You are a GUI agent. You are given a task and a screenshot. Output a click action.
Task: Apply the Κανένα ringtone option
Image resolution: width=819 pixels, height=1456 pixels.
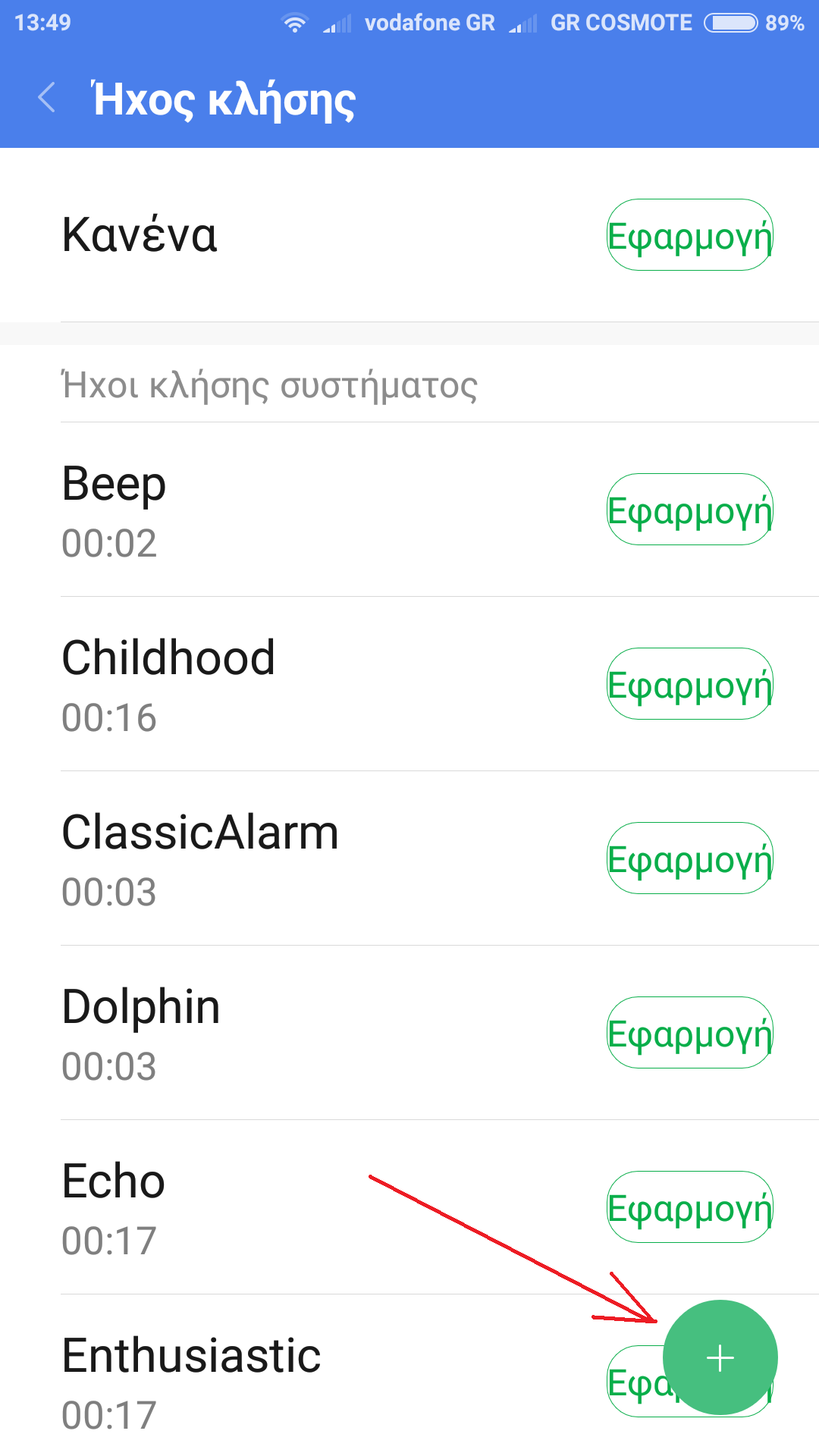689,235
